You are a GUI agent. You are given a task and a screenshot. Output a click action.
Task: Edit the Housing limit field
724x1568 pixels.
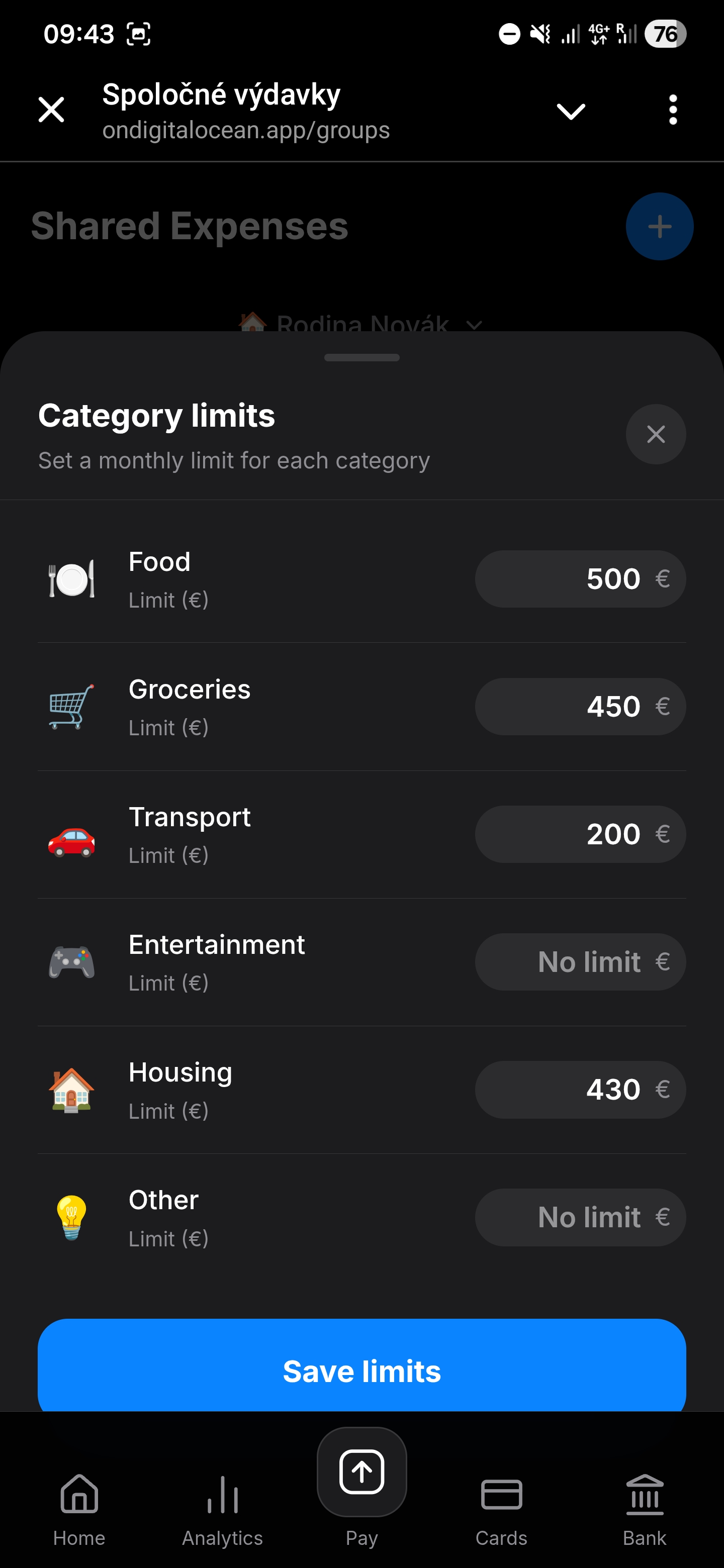(x=580, y=1090)
